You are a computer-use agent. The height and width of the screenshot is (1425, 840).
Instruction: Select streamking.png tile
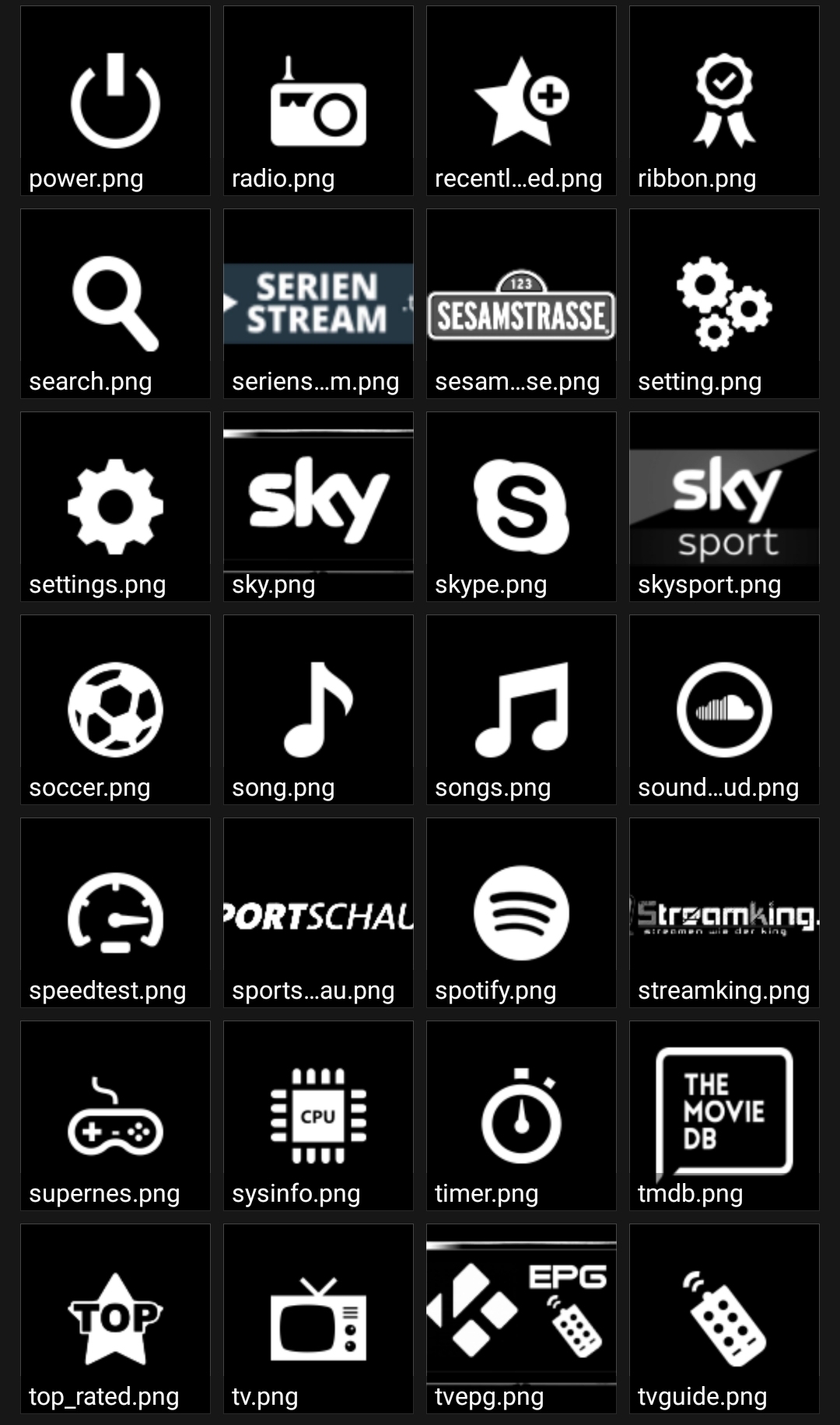(724, 912)
